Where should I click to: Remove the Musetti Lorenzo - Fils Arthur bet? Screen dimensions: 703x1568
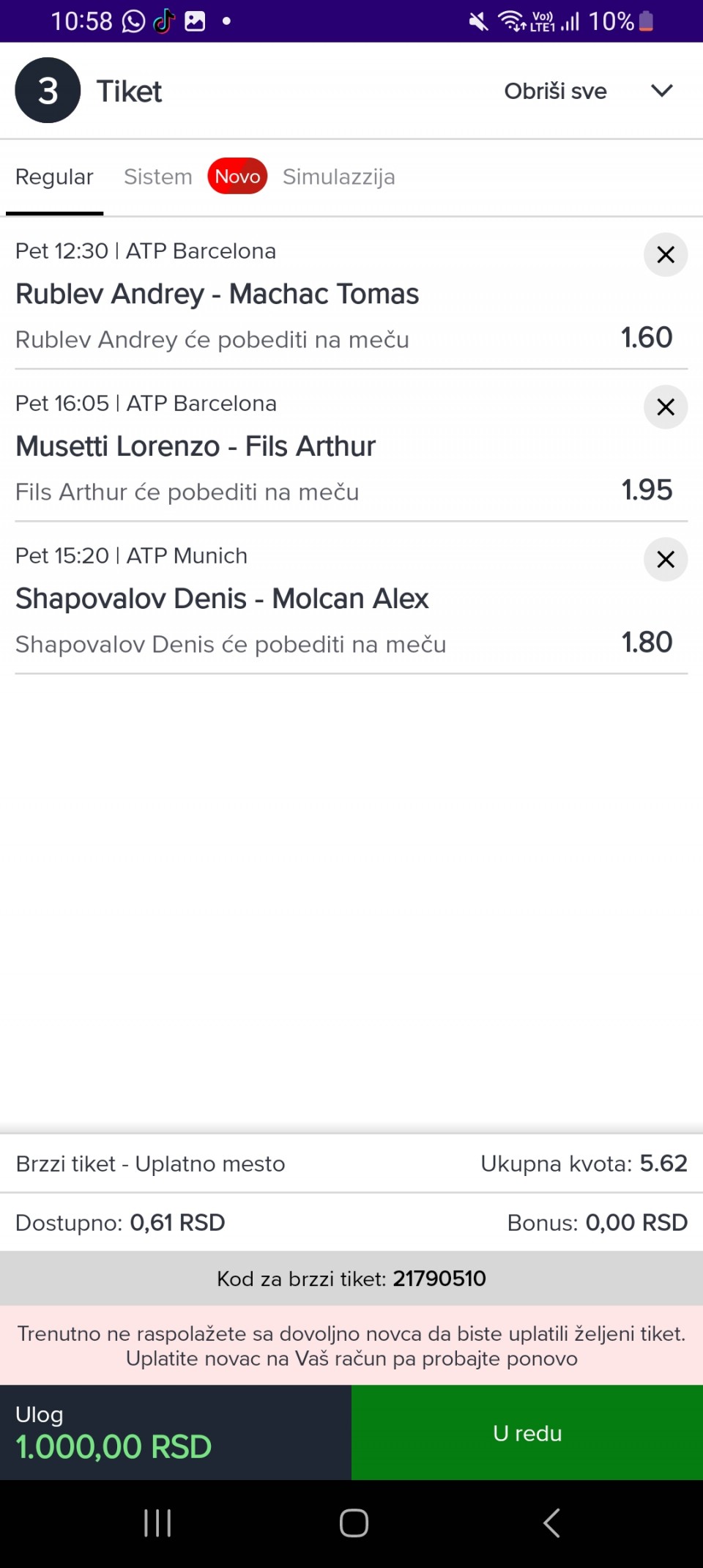click(x=665, y=407)
